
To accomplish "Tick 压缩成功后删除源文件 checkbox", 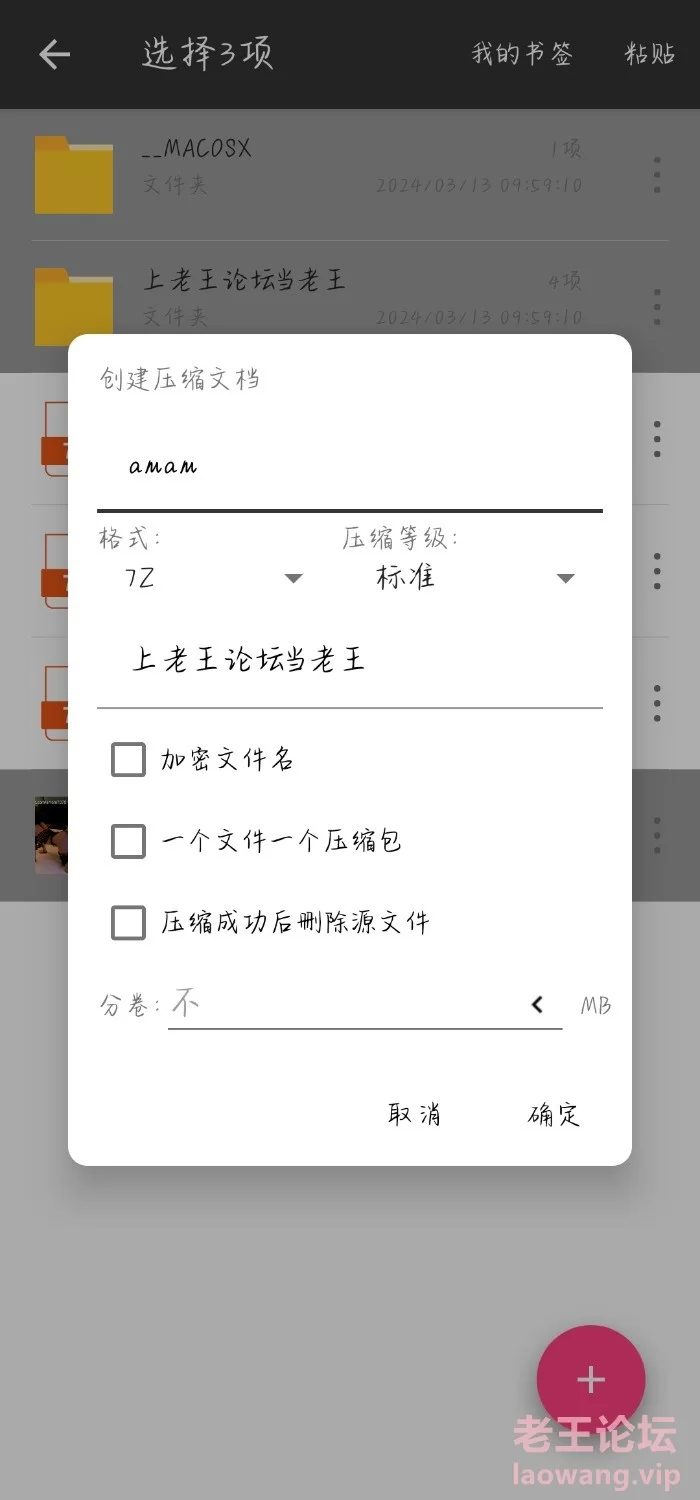I will (x=128, y=922).
